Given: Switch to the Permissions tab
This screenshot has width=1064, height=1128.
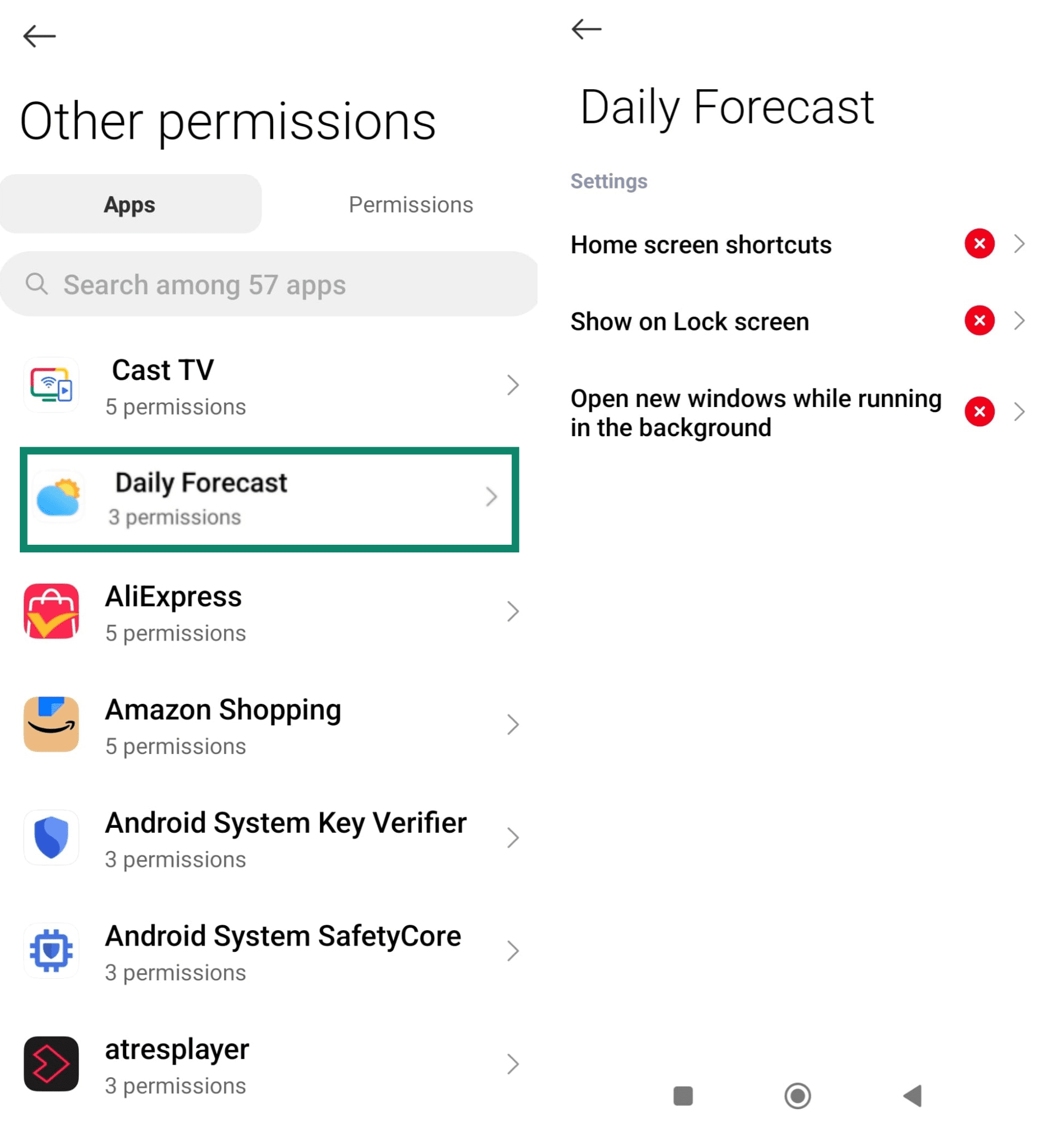Looking at the screenshot, I should (x=411, y=204).
